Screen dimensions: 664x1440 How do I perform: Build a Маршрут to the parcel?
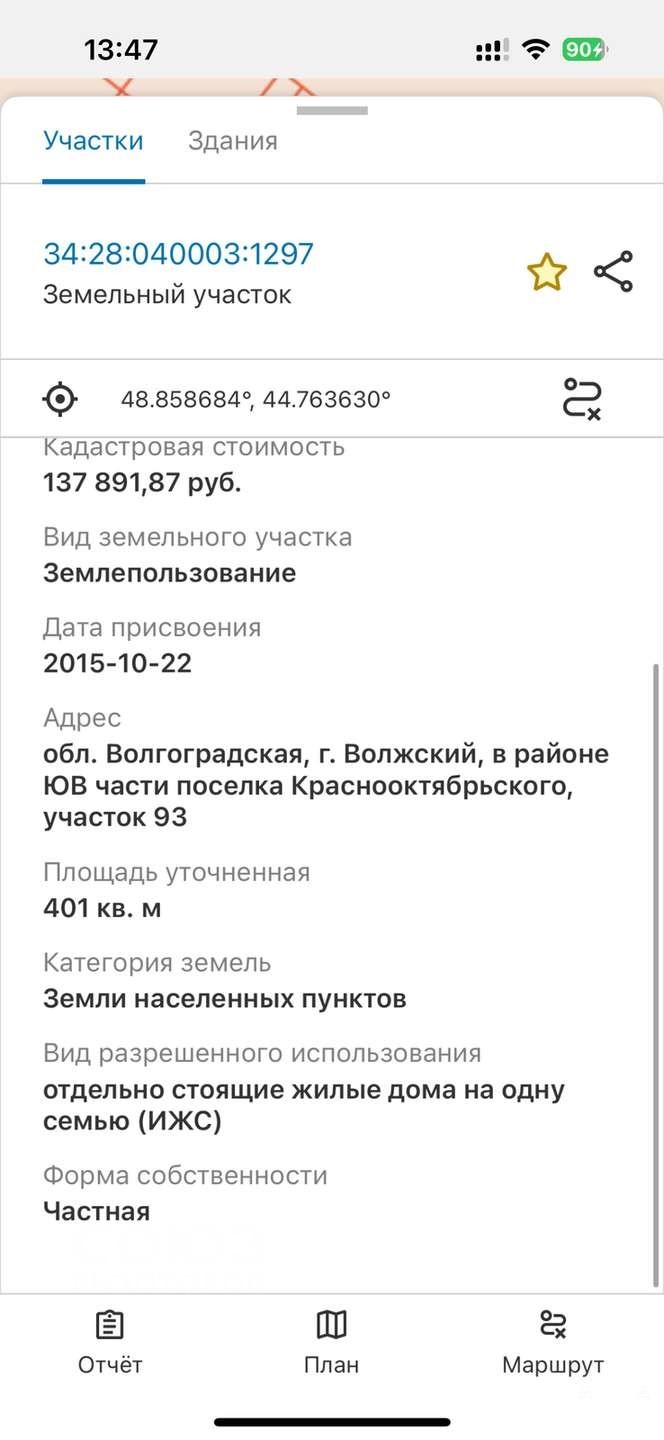(553, 1344)
